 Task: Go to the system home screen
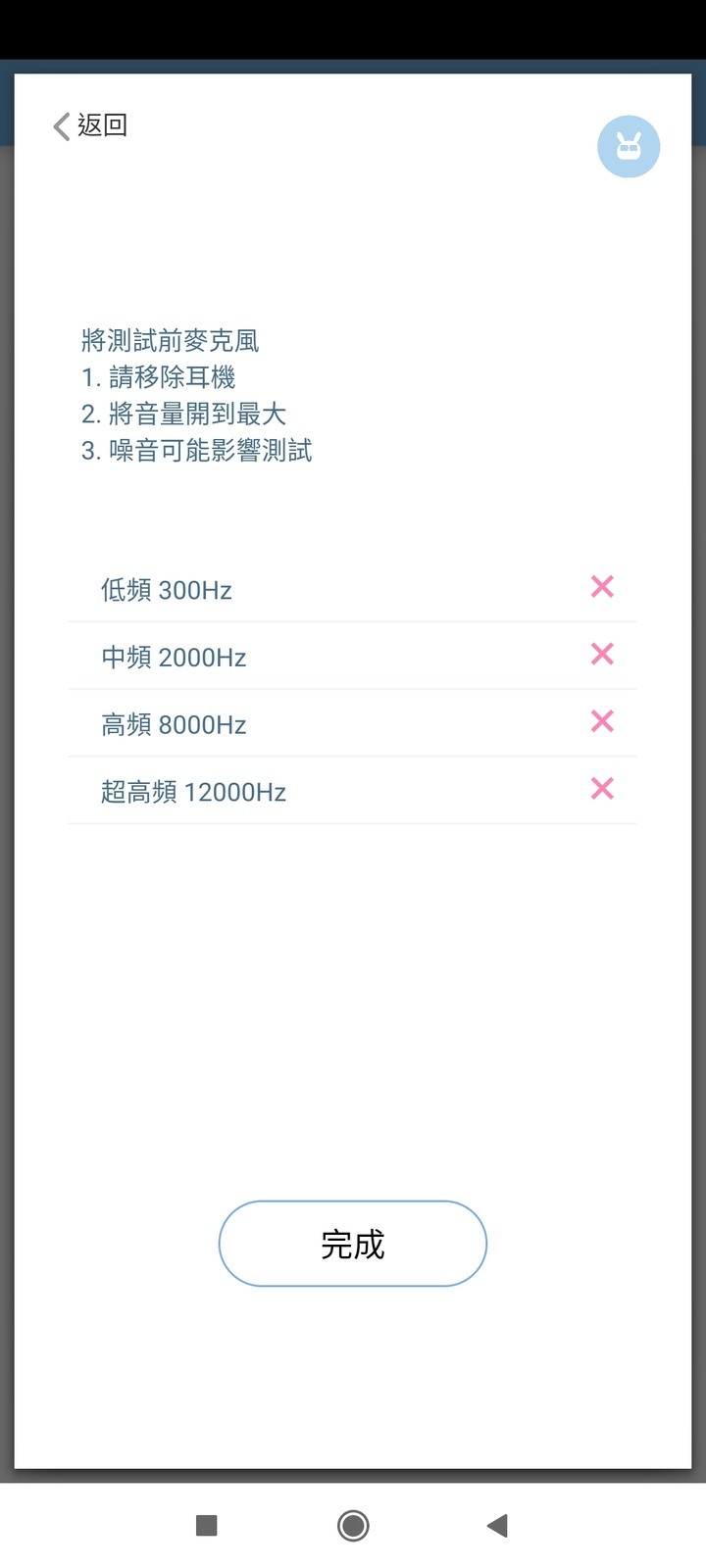[353, 1526]
